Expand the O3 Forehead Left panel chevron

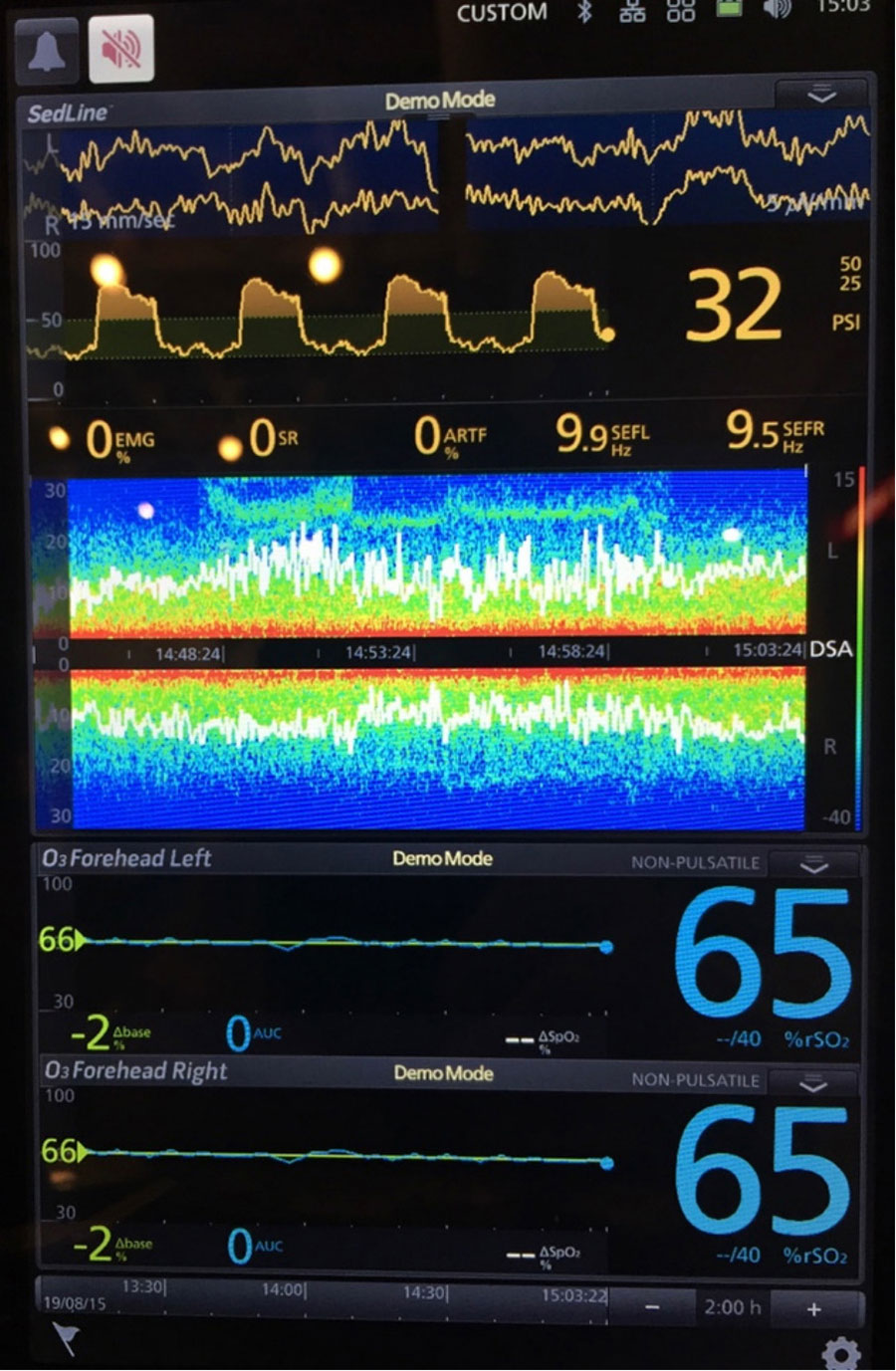click(x=814, y=864)
